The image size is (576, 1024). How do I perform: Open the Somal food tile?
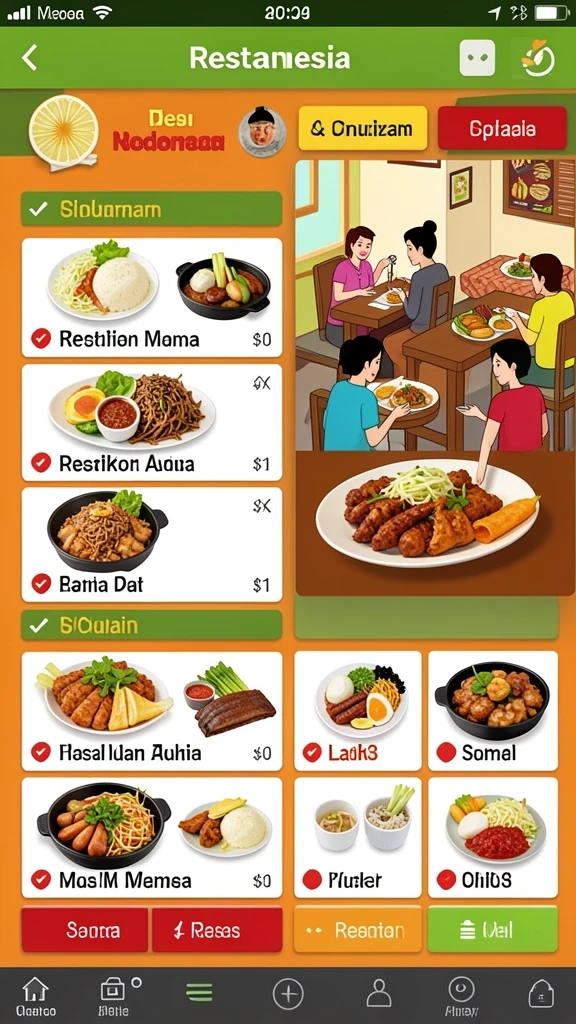tap(493, 711)
